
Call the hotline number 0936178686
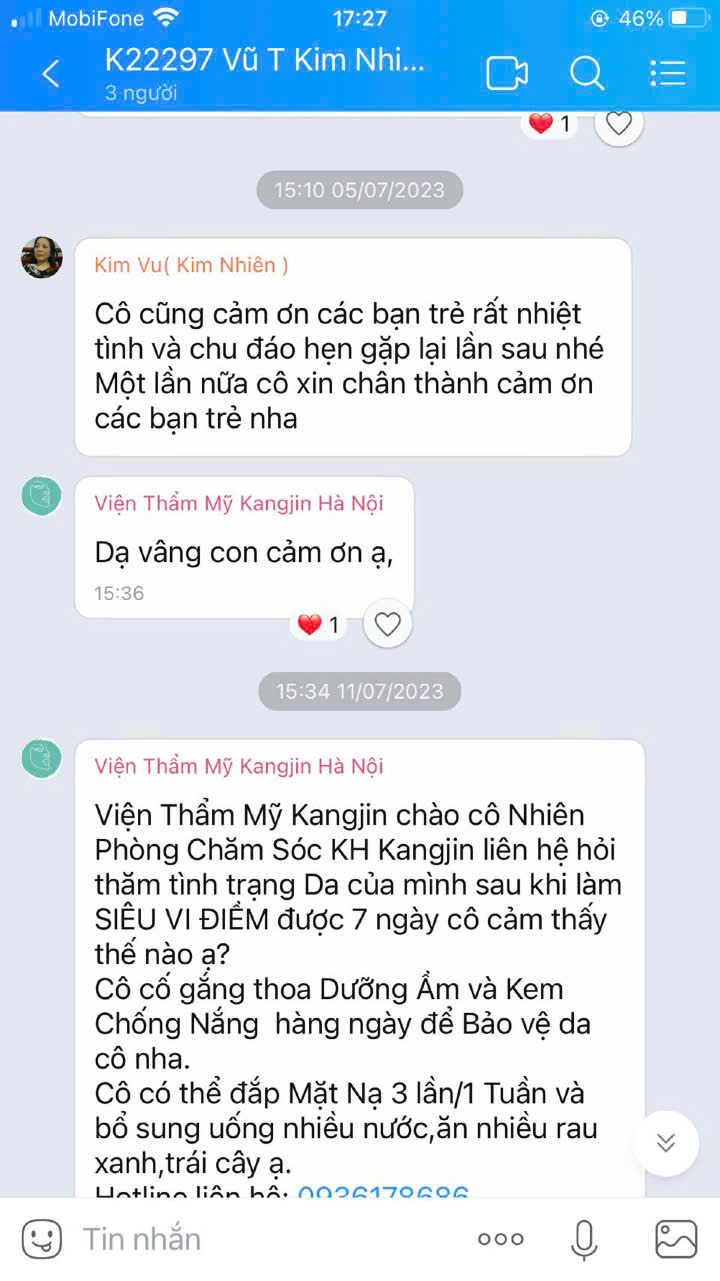(x=383, y=1193)
